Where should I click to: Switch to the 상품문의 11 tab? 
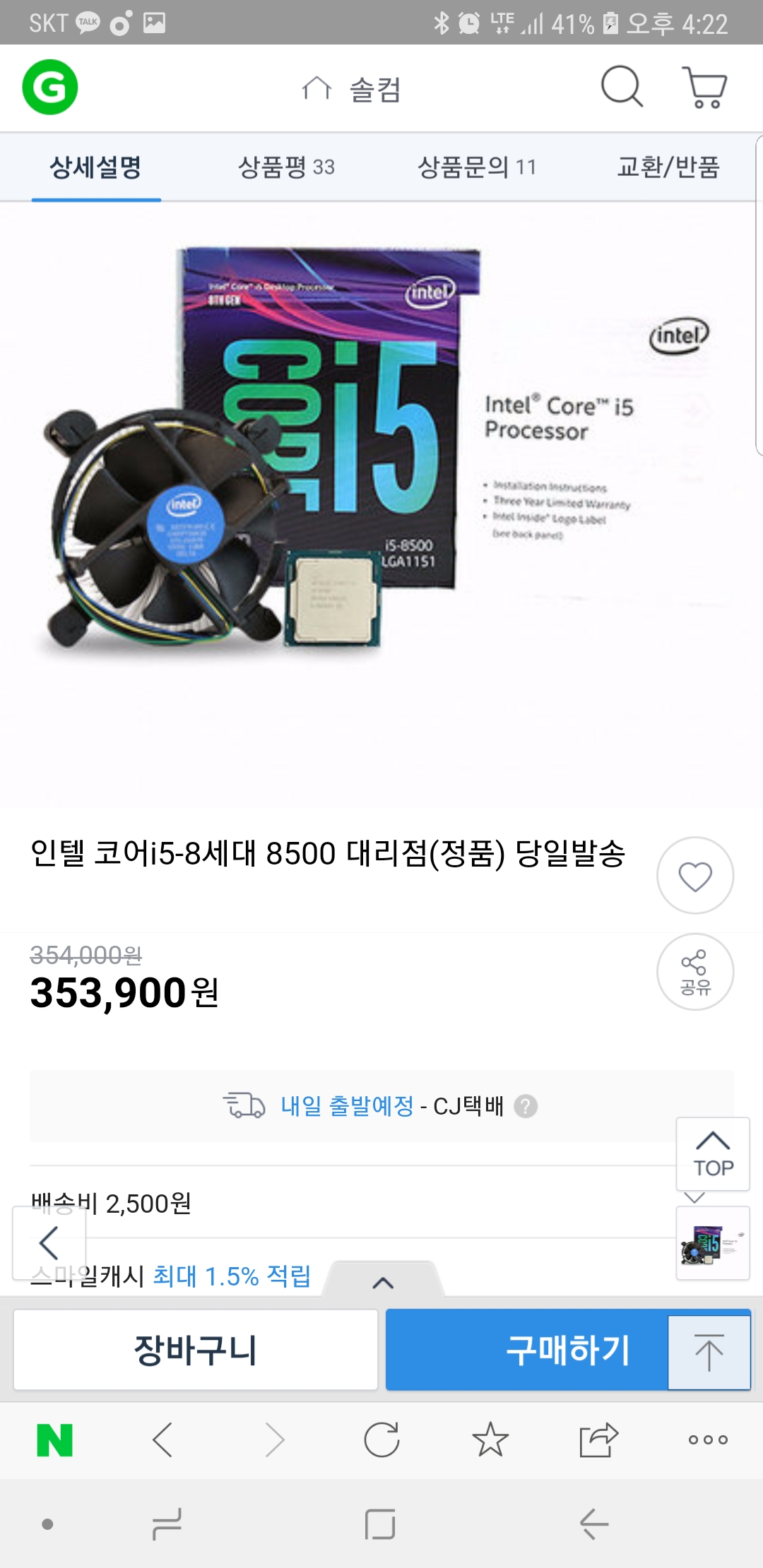[x=477, y=167]
